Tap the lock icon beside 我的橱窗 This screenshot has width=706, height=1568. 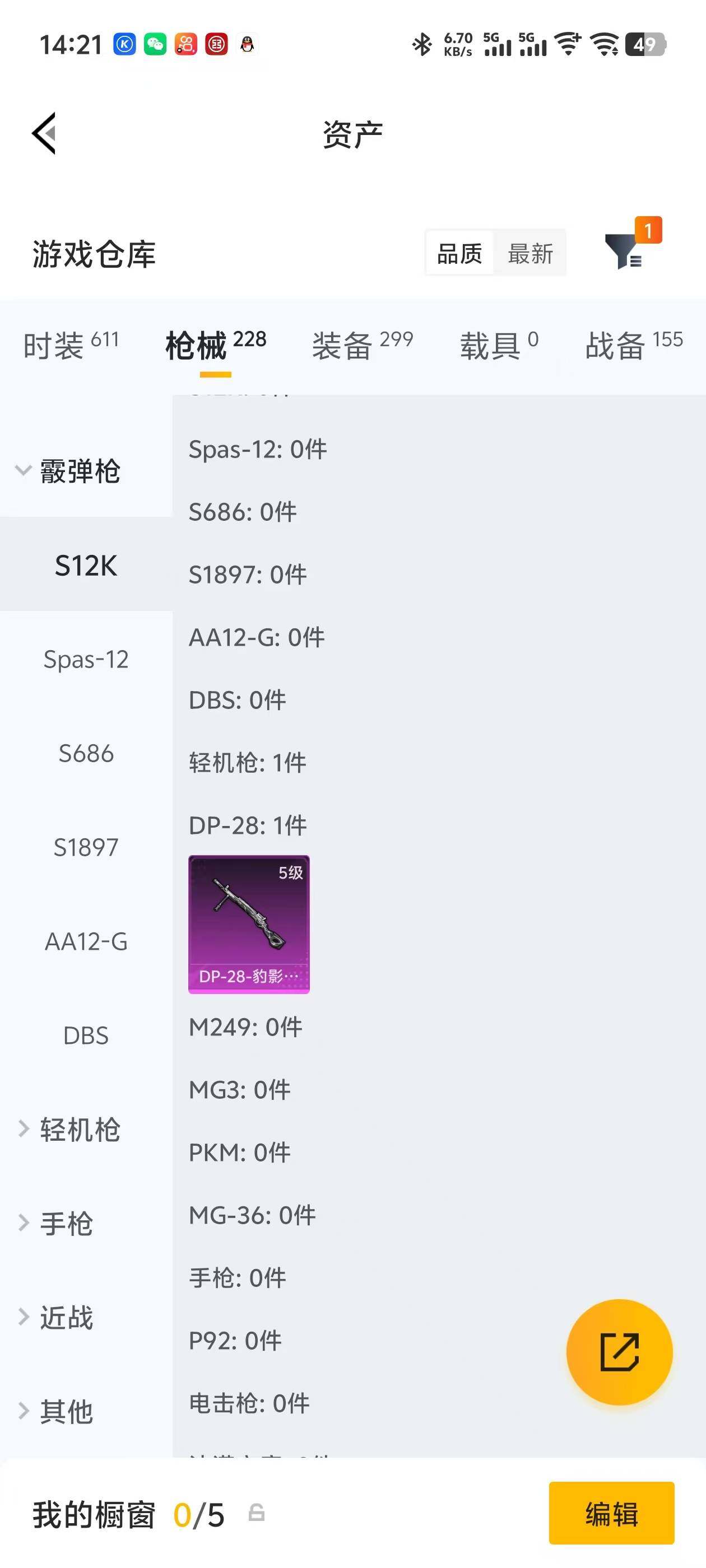pos(257,1513)
